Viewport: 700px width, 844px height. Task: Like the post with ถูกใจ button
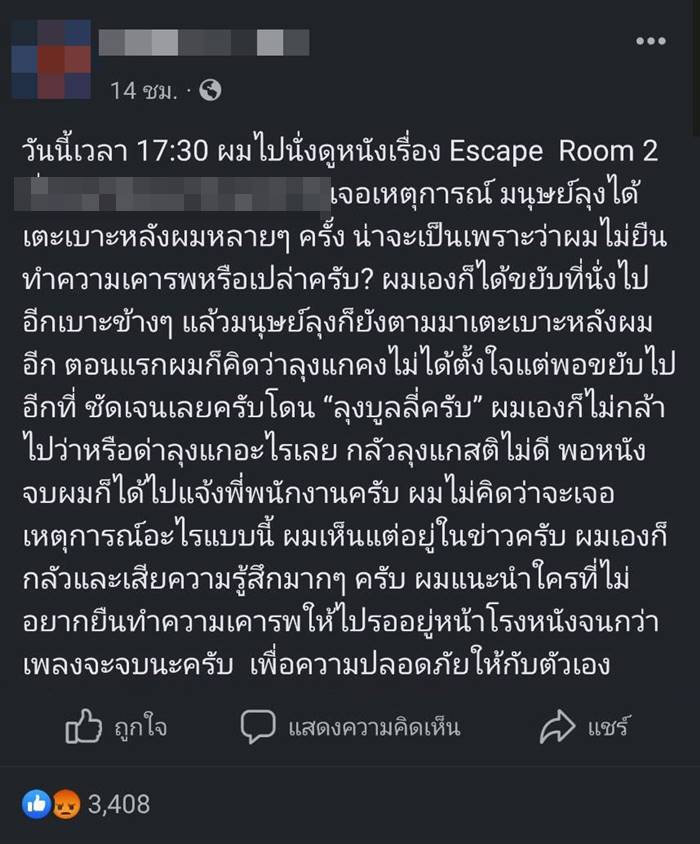pos(117,728)
